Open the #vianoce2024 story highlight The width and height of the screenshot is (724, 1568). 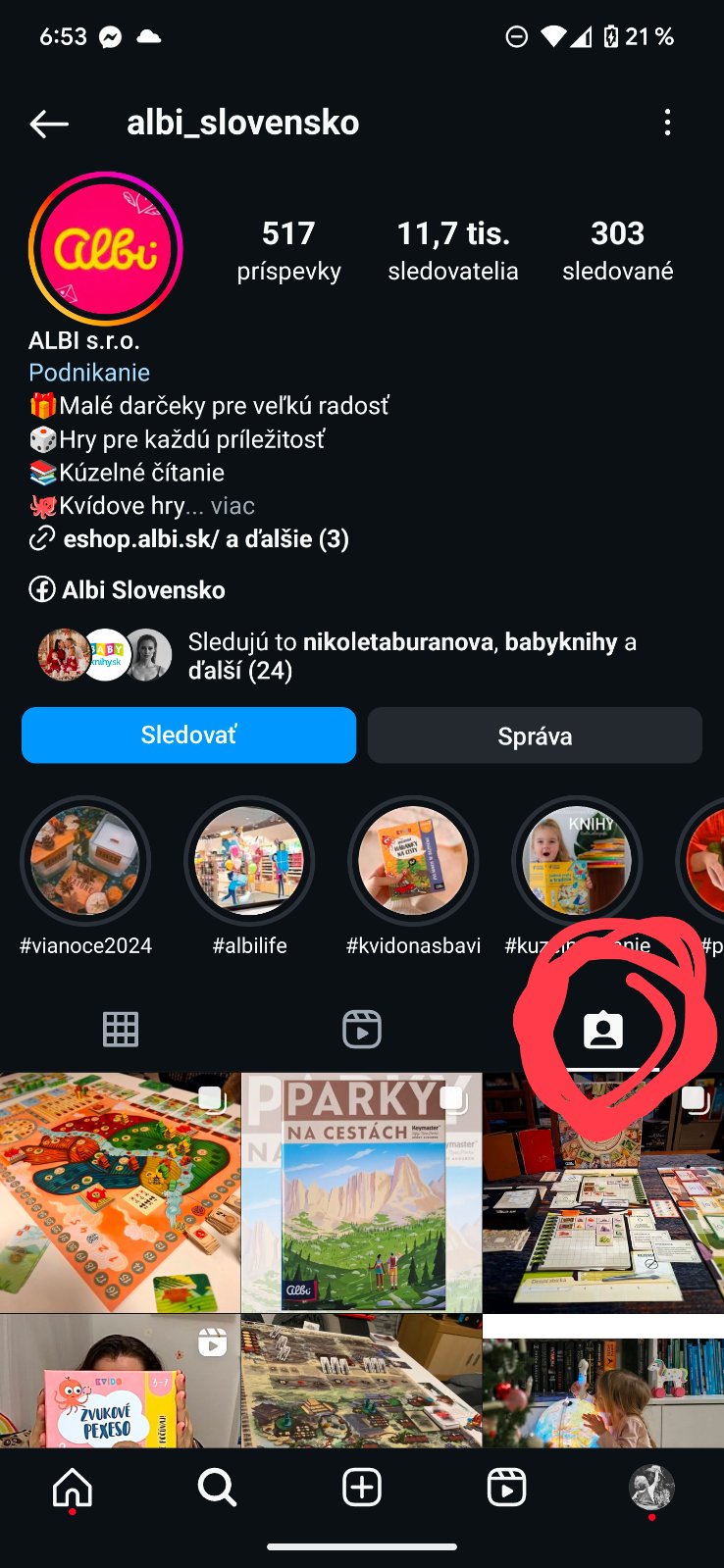(85, 862)
